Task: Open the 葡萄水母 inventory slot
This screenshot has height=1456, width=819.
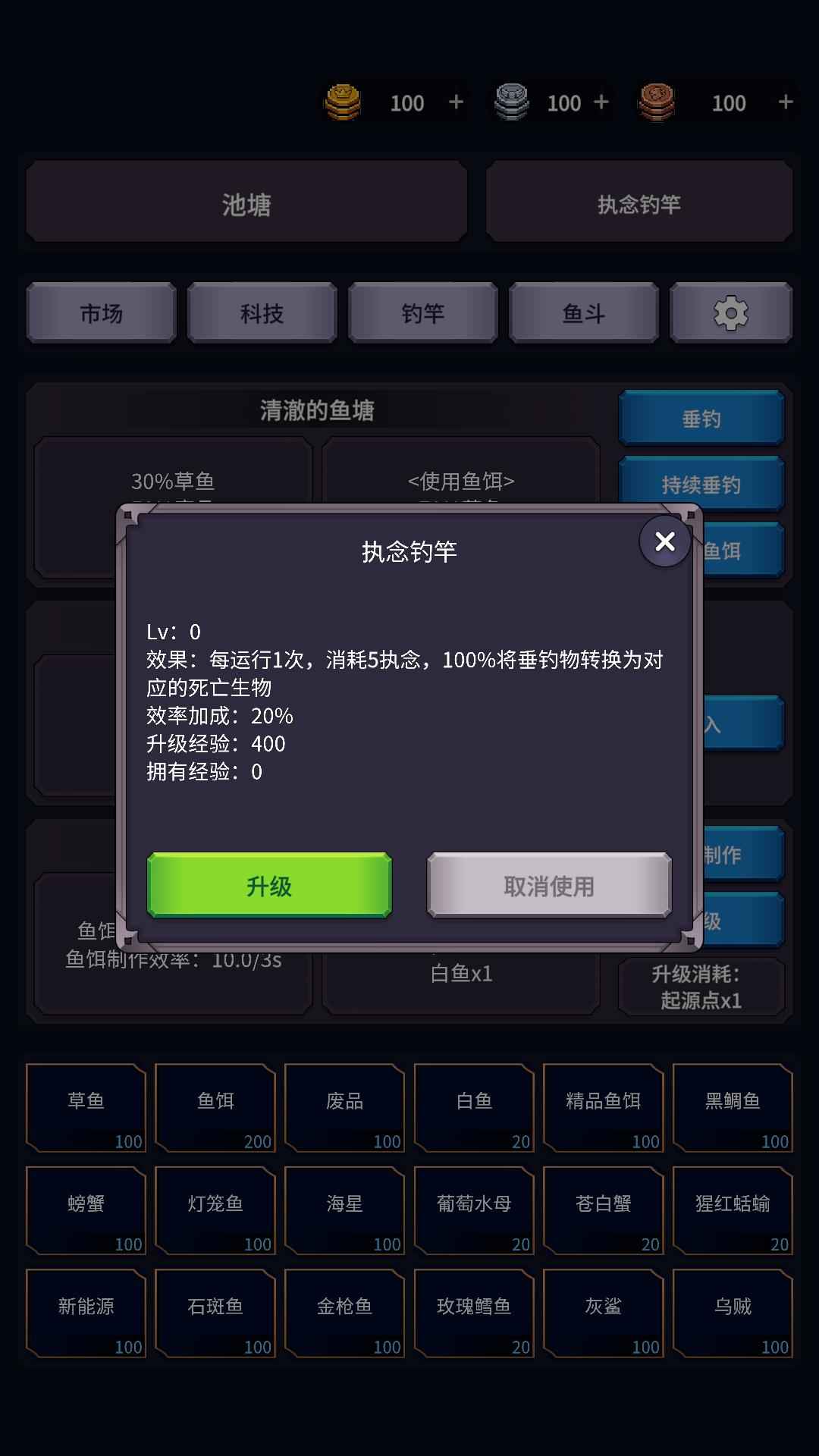Action: (x=474, y=1211)
